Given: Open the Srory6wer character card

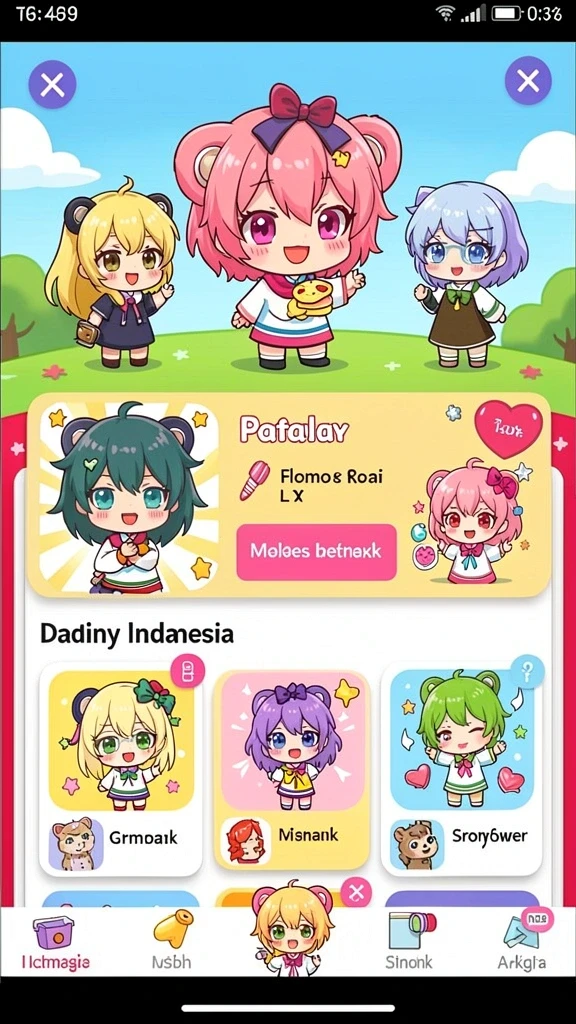Looking at the screenshot, I should pyautogui.click(x=462, y=769).
